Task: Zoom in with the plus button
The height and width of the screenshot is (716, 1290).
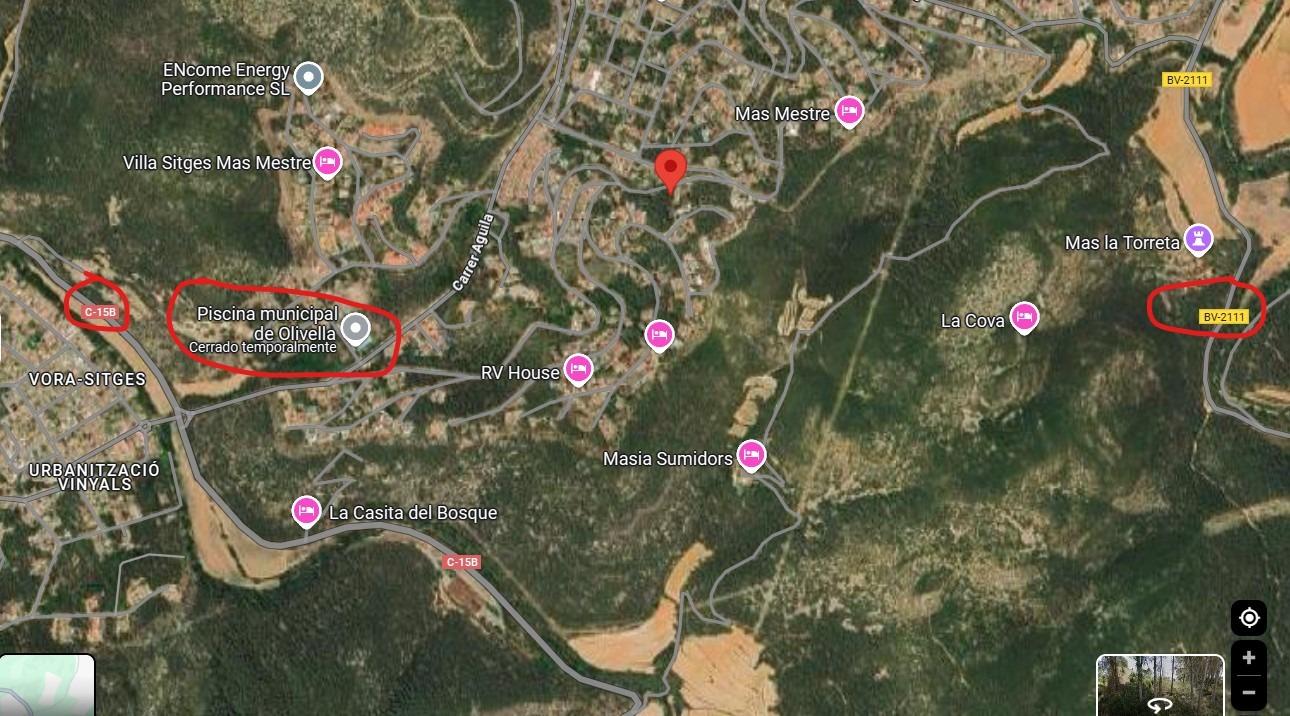Action: pyautogui.click(x=1249, y=658)
